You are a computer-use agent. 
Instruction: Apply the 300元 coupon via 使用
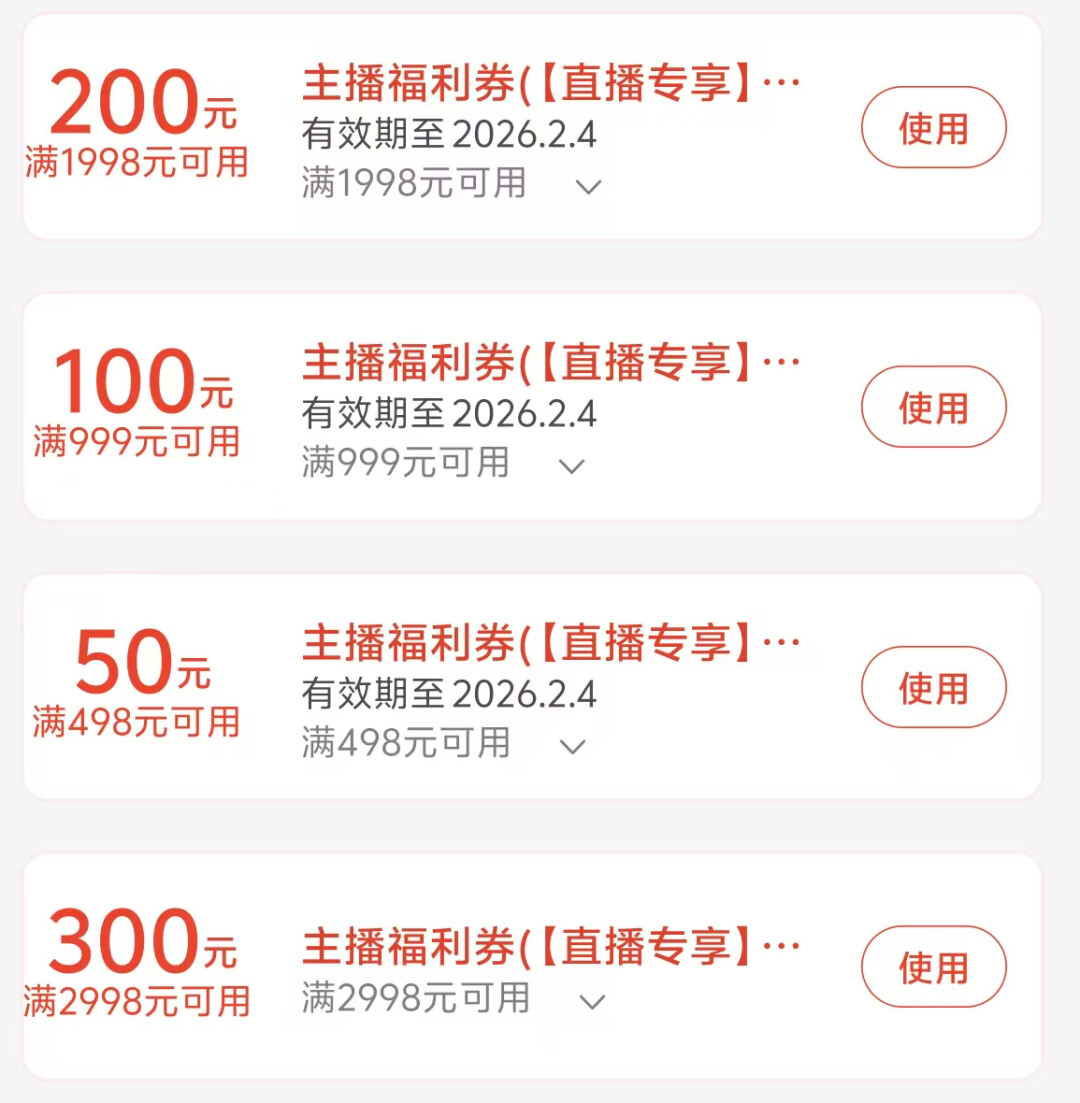[x=933, y=967]
